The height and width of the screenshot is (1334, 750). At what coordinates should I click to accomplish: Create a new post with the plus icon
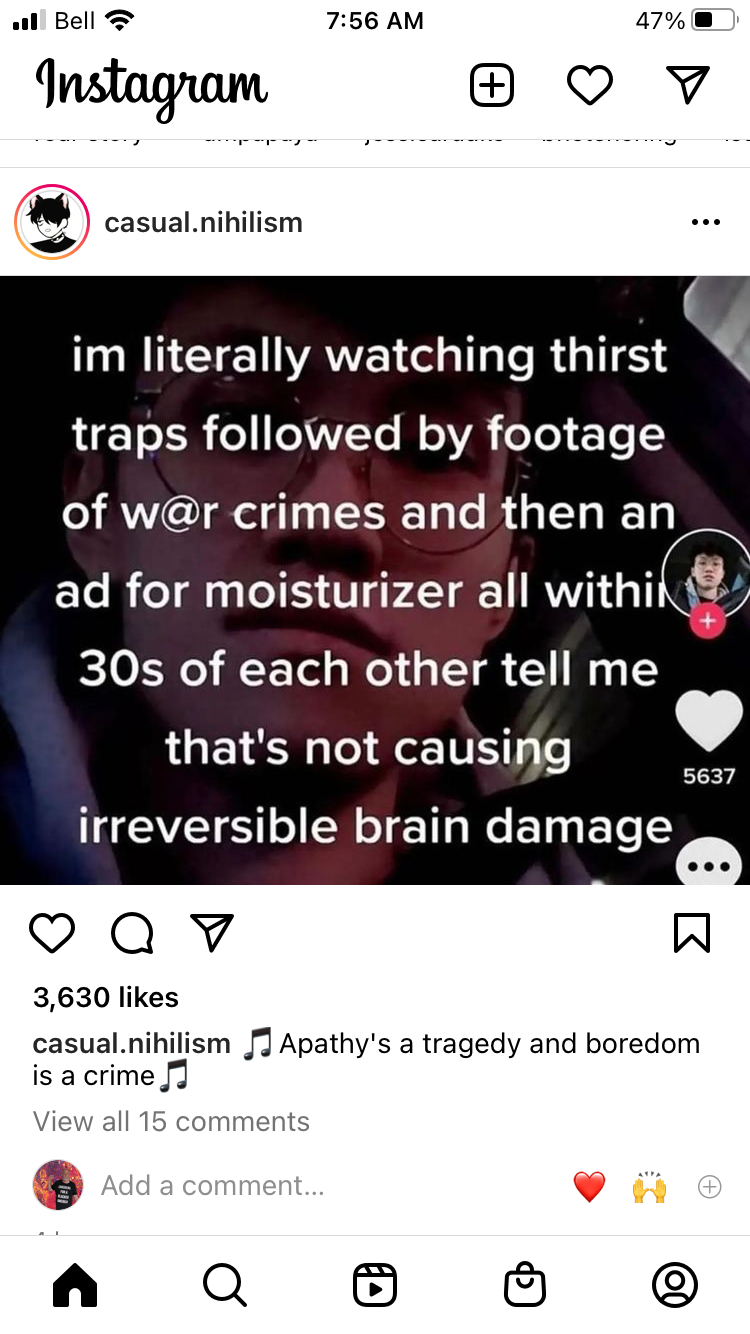[x=491, y=86]
